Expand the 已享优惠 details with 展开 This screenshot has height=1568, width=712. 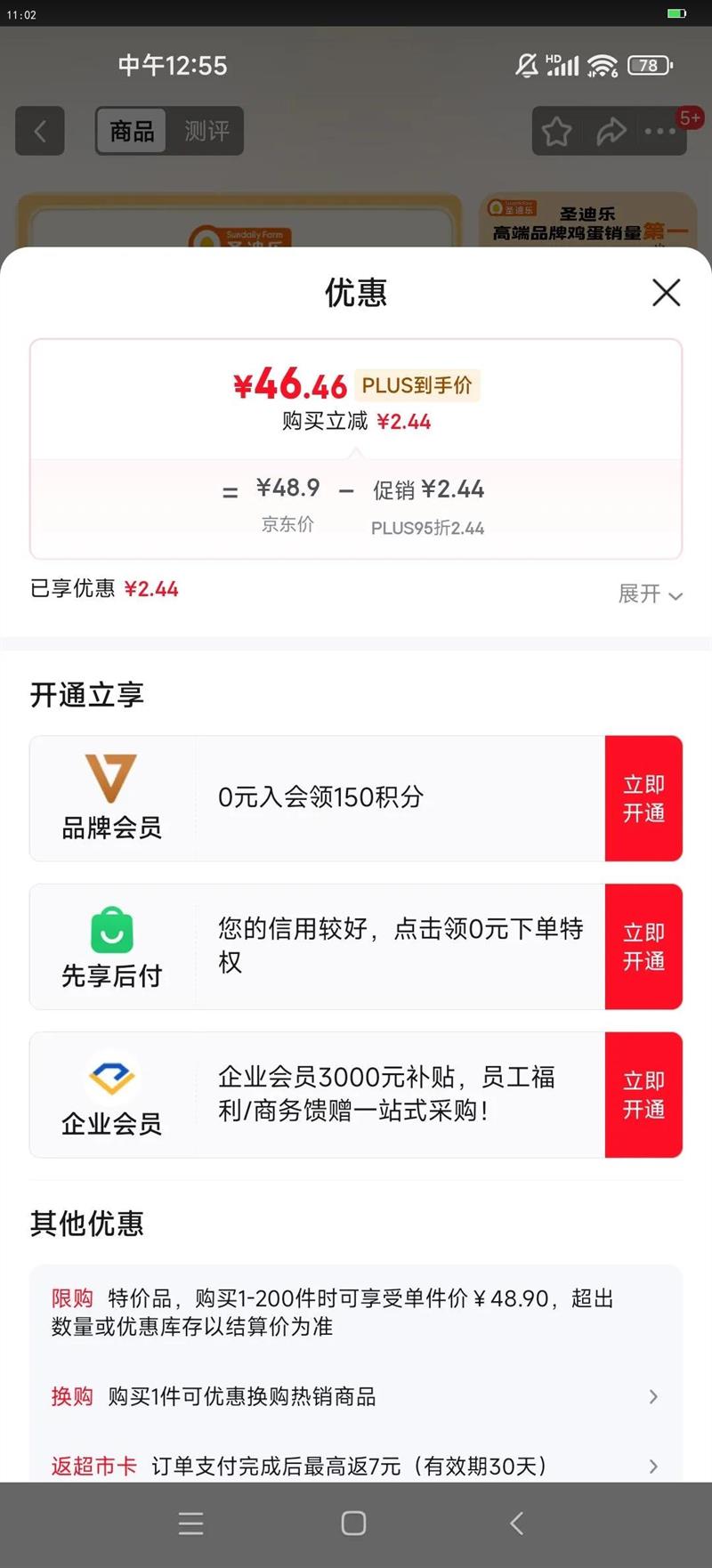(651, 594)
